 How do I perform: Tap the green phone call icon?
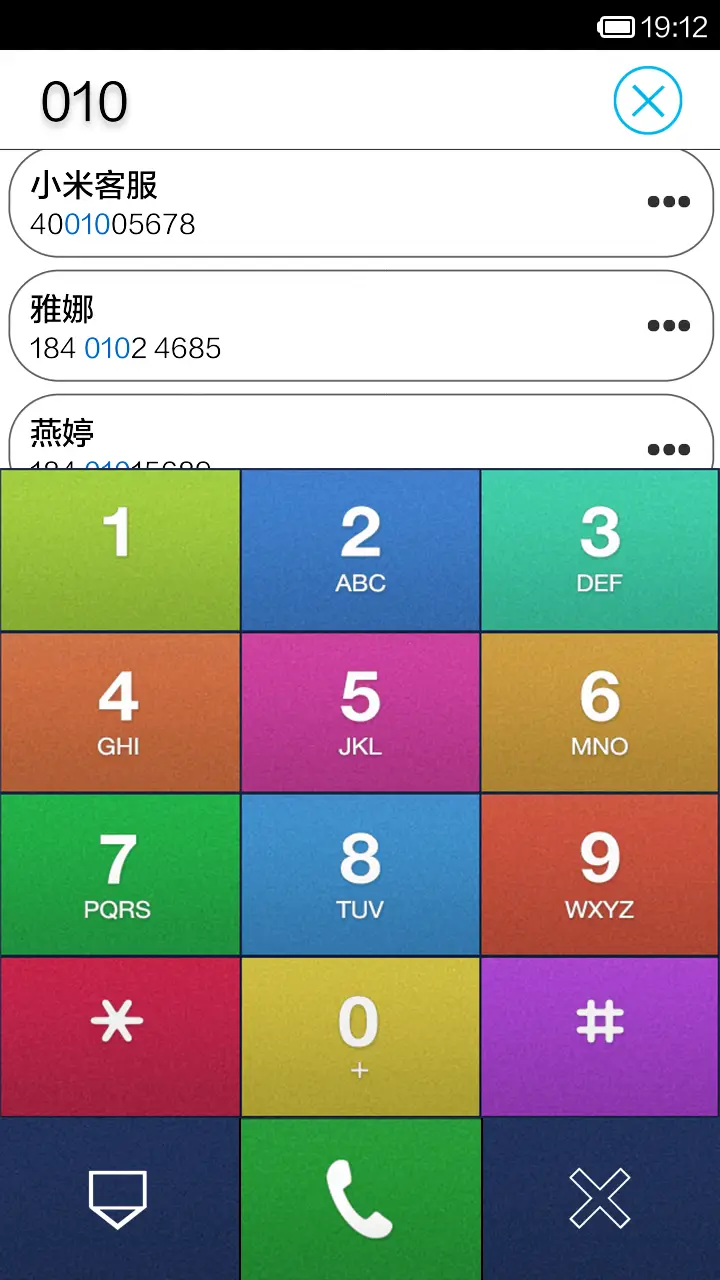point(360,1196)
